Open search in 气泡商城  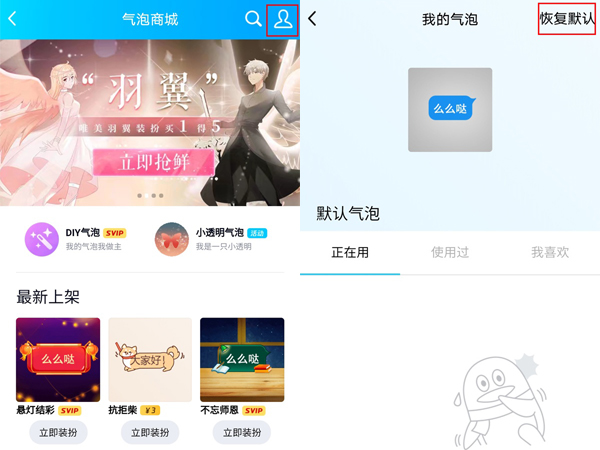pyautogui.click(x=253, y=19)
